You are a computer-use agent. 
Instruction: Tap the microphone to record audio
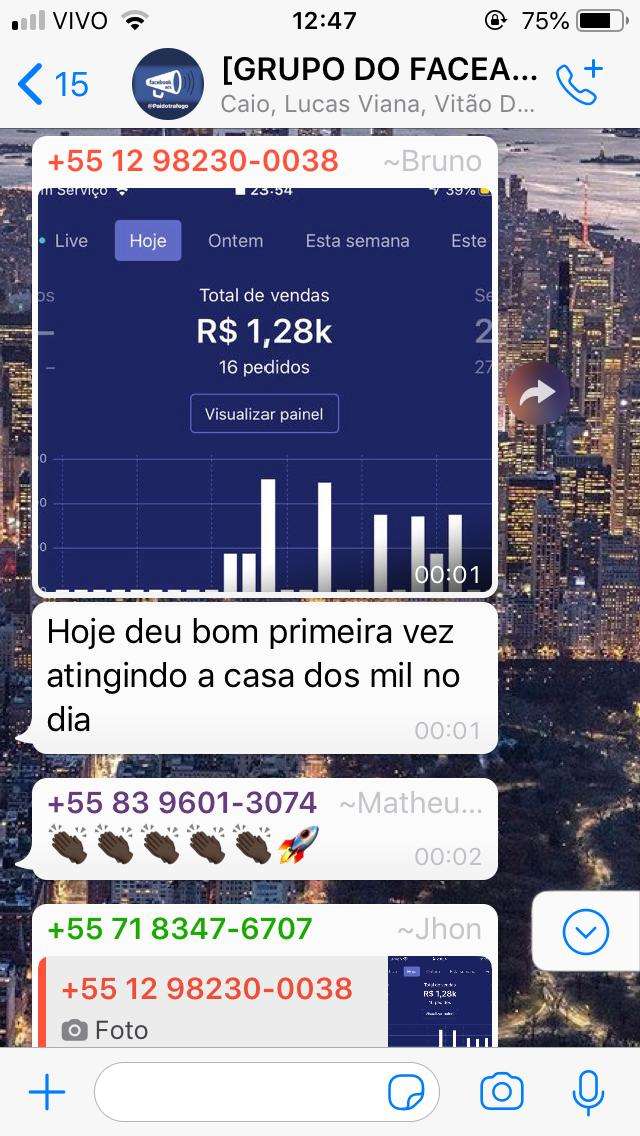click(588, 1093)
